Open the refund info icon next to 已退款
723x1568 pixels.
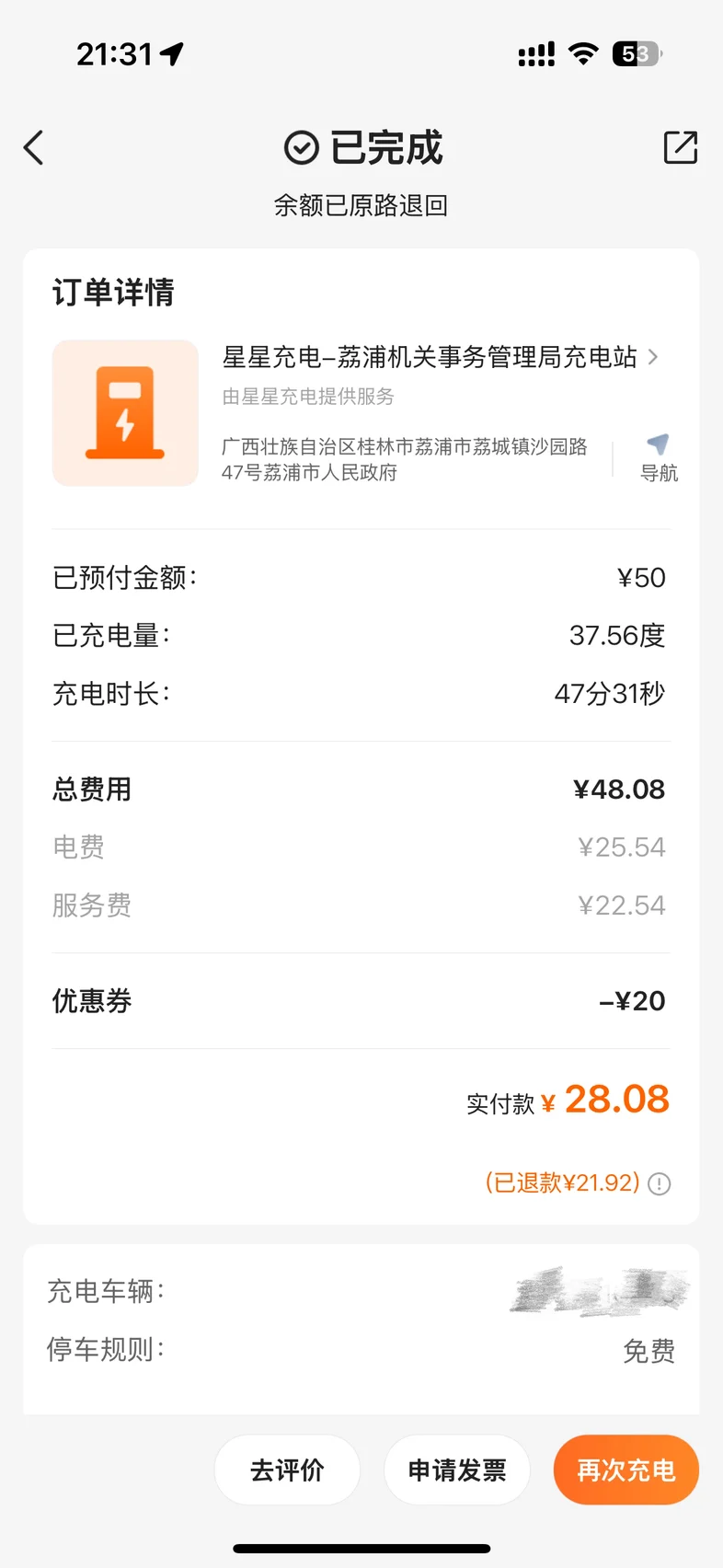(660, 1183)
